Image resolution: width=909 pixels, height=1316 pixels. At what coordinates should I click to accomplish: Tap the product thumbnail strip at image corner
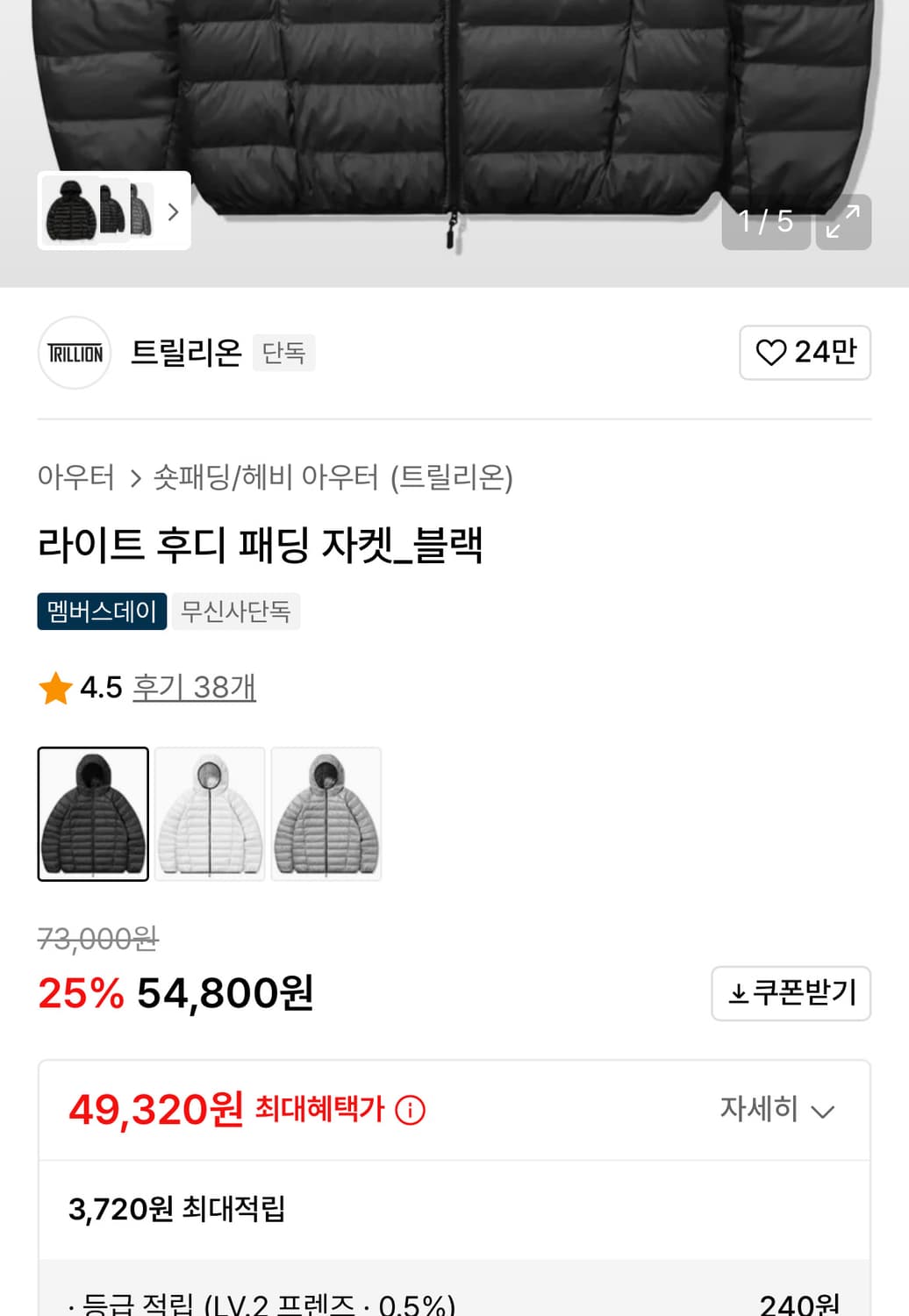click(x=99, y=211)
